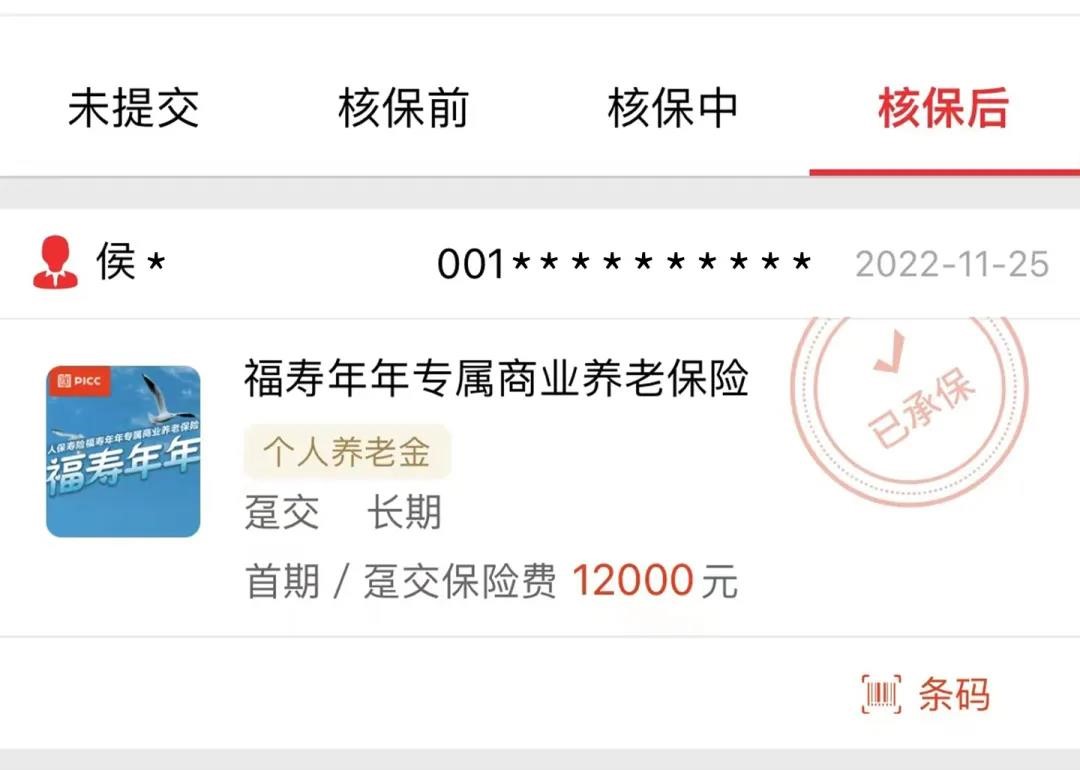This screenshot has width=1080, height=770.
Task: Select the 核保后 tab
Action: click(943, 108)
